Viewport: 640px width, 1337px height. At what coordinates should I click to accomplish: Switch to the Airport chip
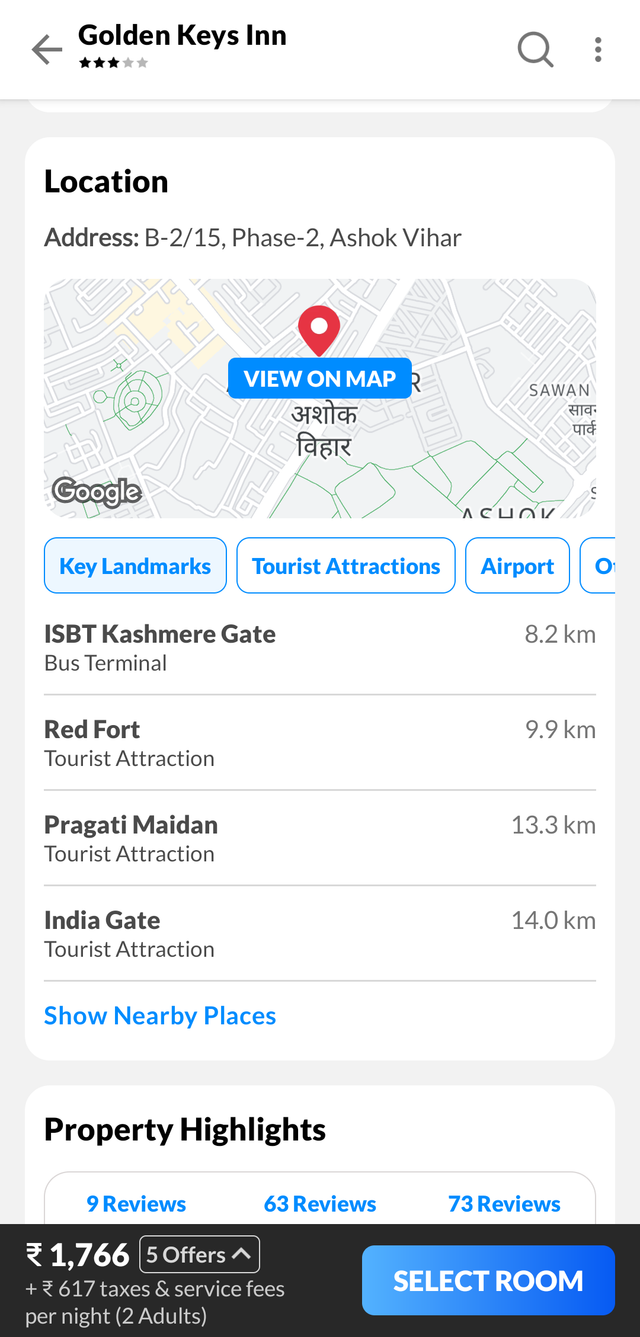(x=517, y=566)
